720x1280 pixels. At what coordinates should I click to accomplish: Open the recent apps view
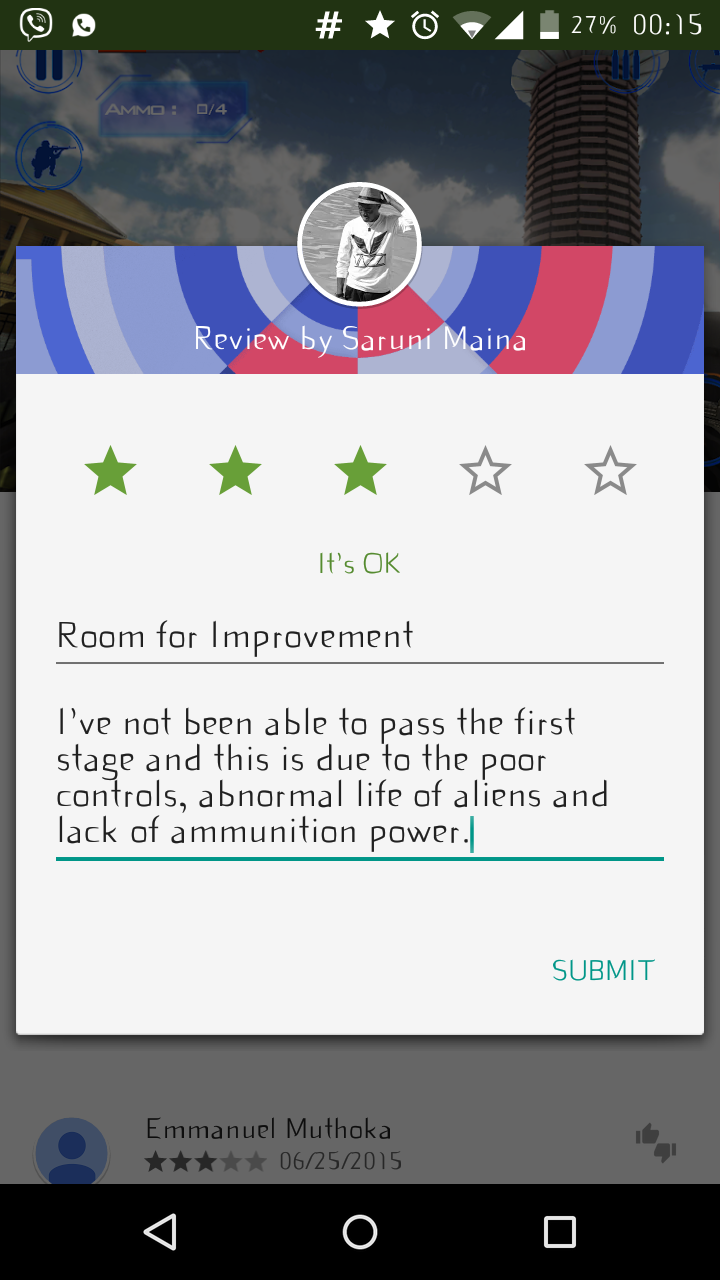click(x=560, y=1232)
